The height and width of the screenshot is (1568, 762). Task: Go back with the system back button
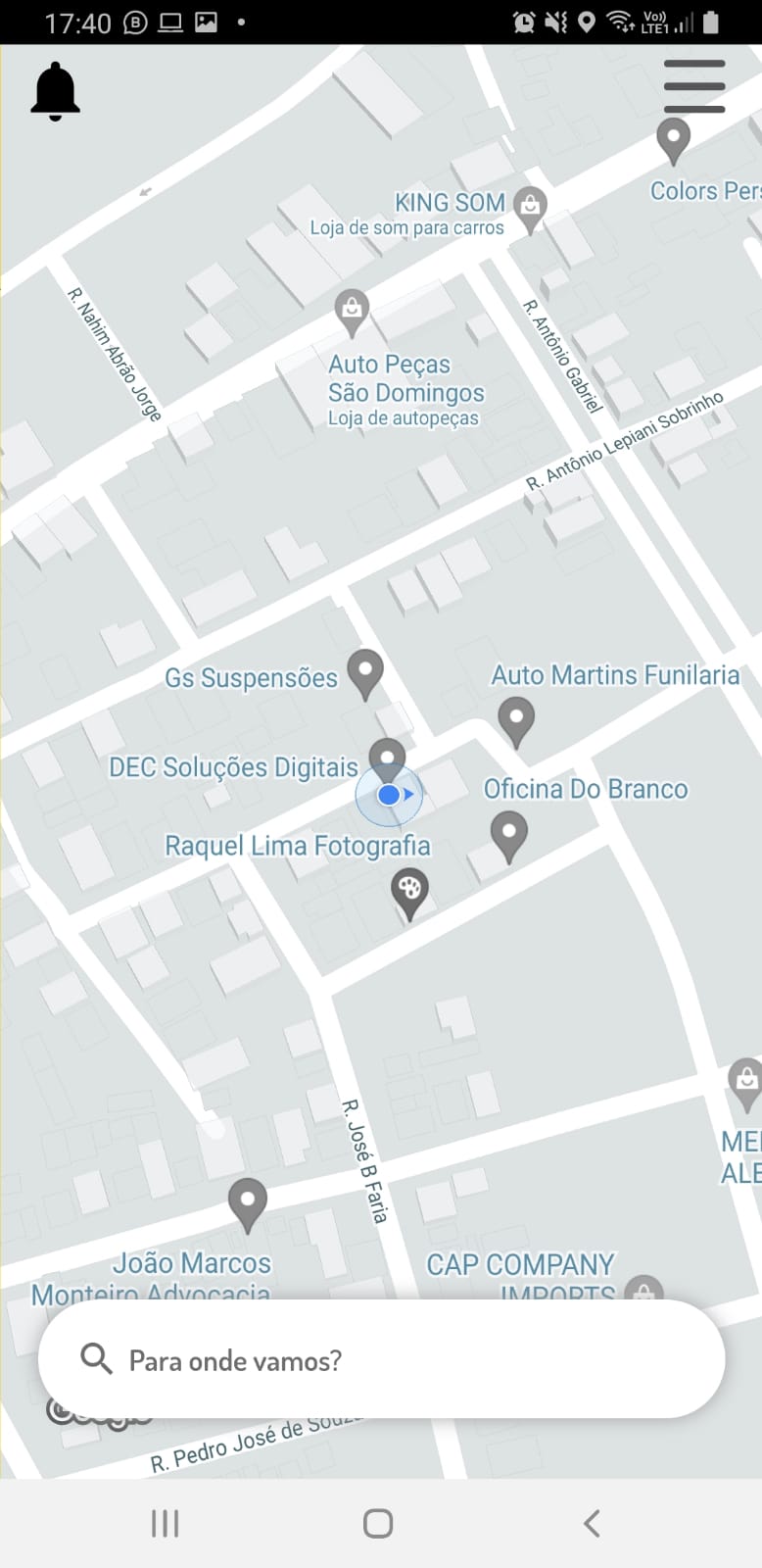coord(592,1523)
